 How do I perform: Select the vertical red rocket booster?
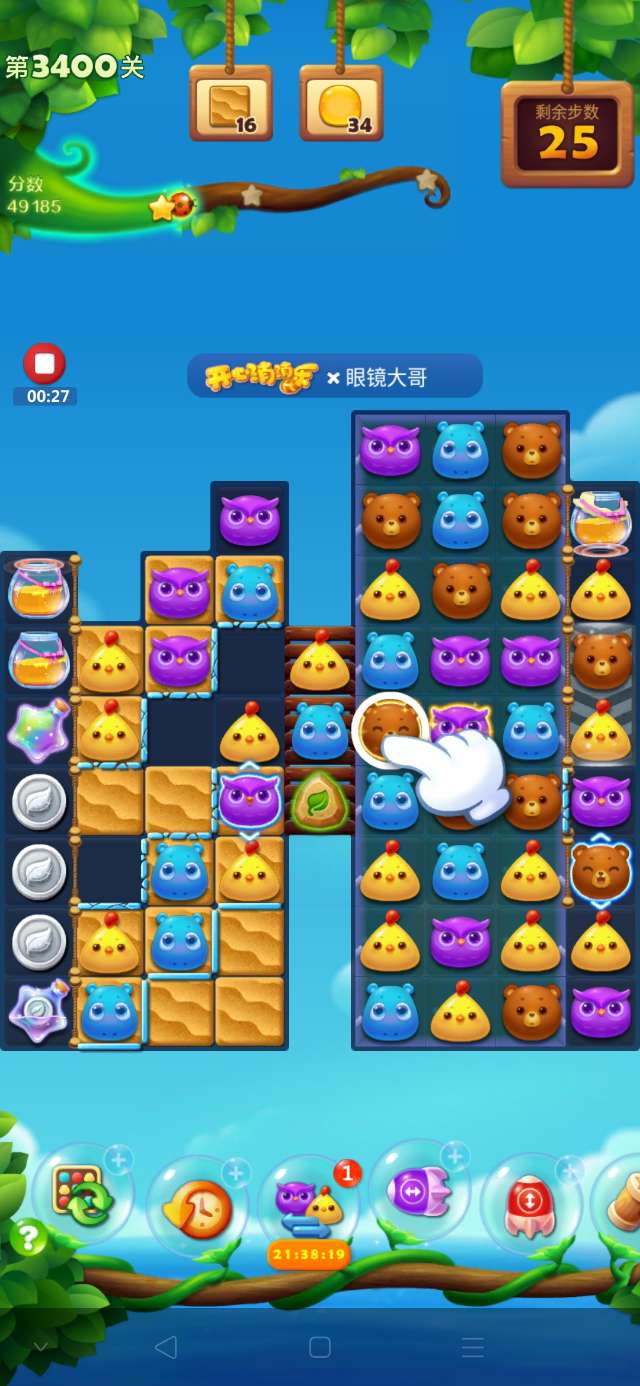click(530, 1202)
